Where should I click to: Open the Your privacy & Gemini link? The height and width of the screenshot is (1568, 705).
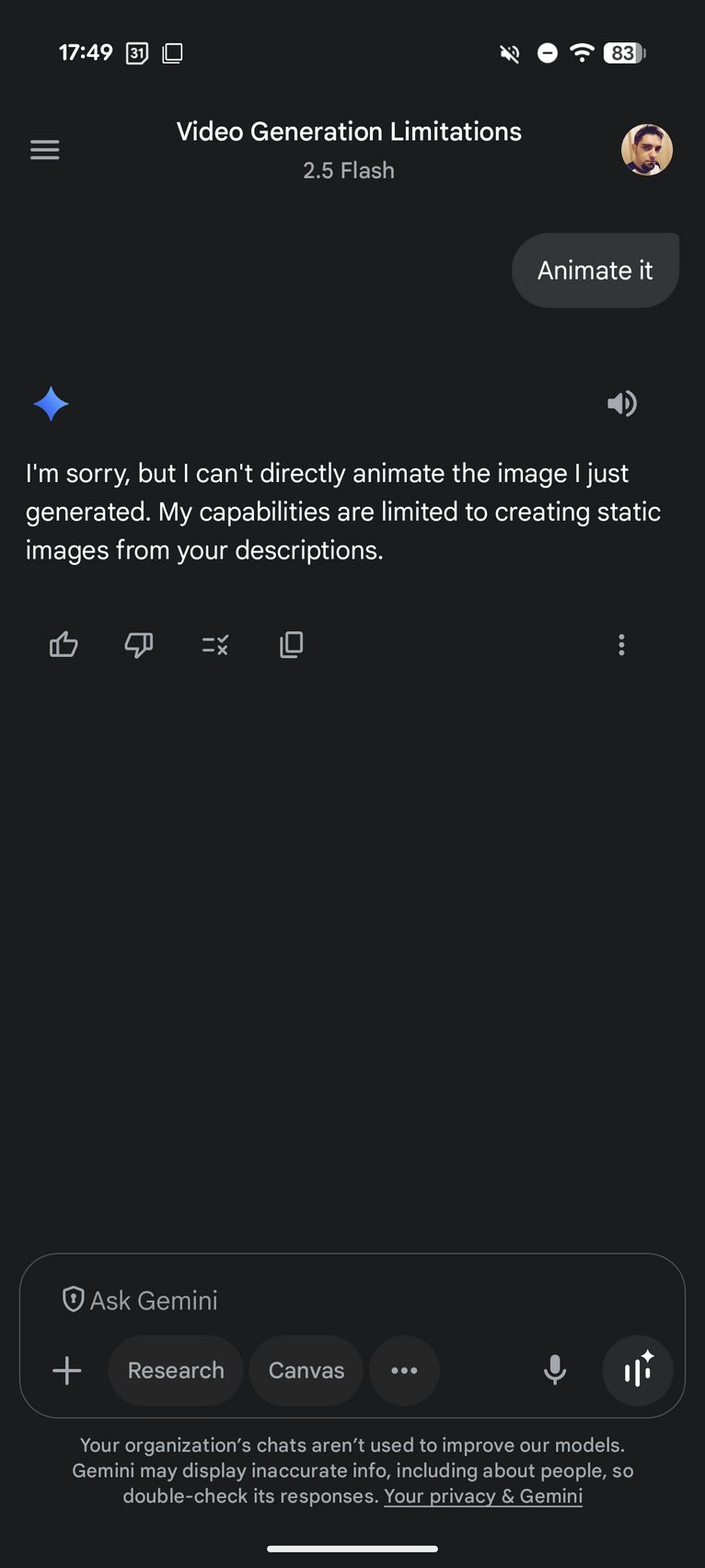coord(483,1496)
